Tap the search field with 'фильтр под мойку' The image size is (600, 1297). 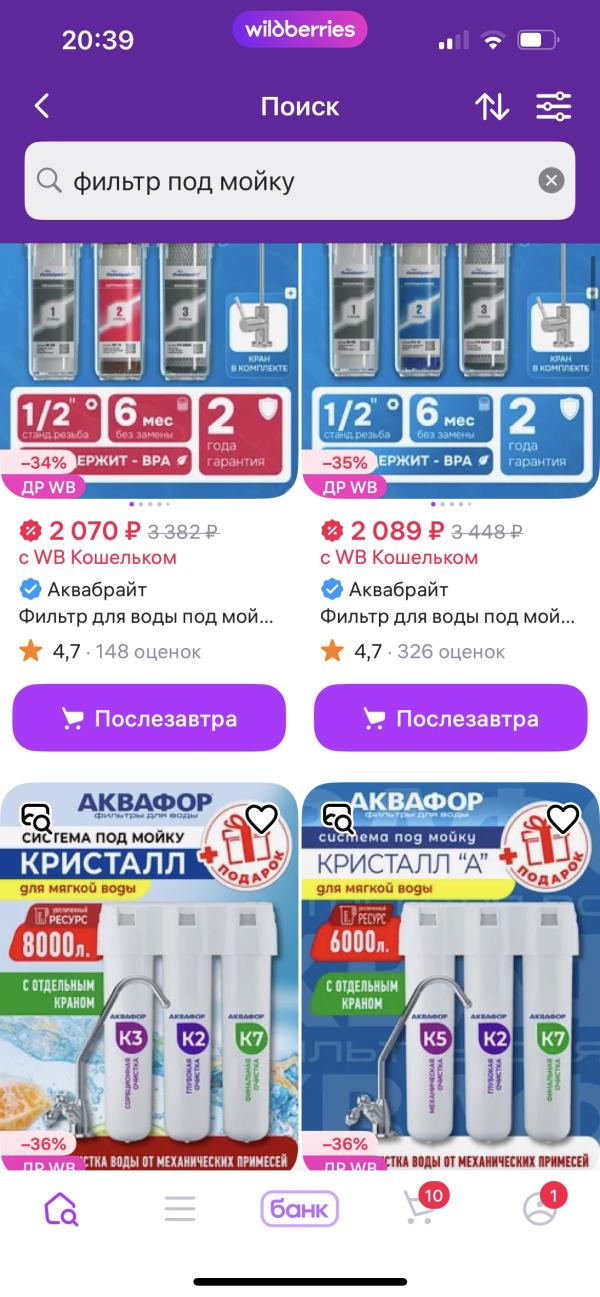290,181
